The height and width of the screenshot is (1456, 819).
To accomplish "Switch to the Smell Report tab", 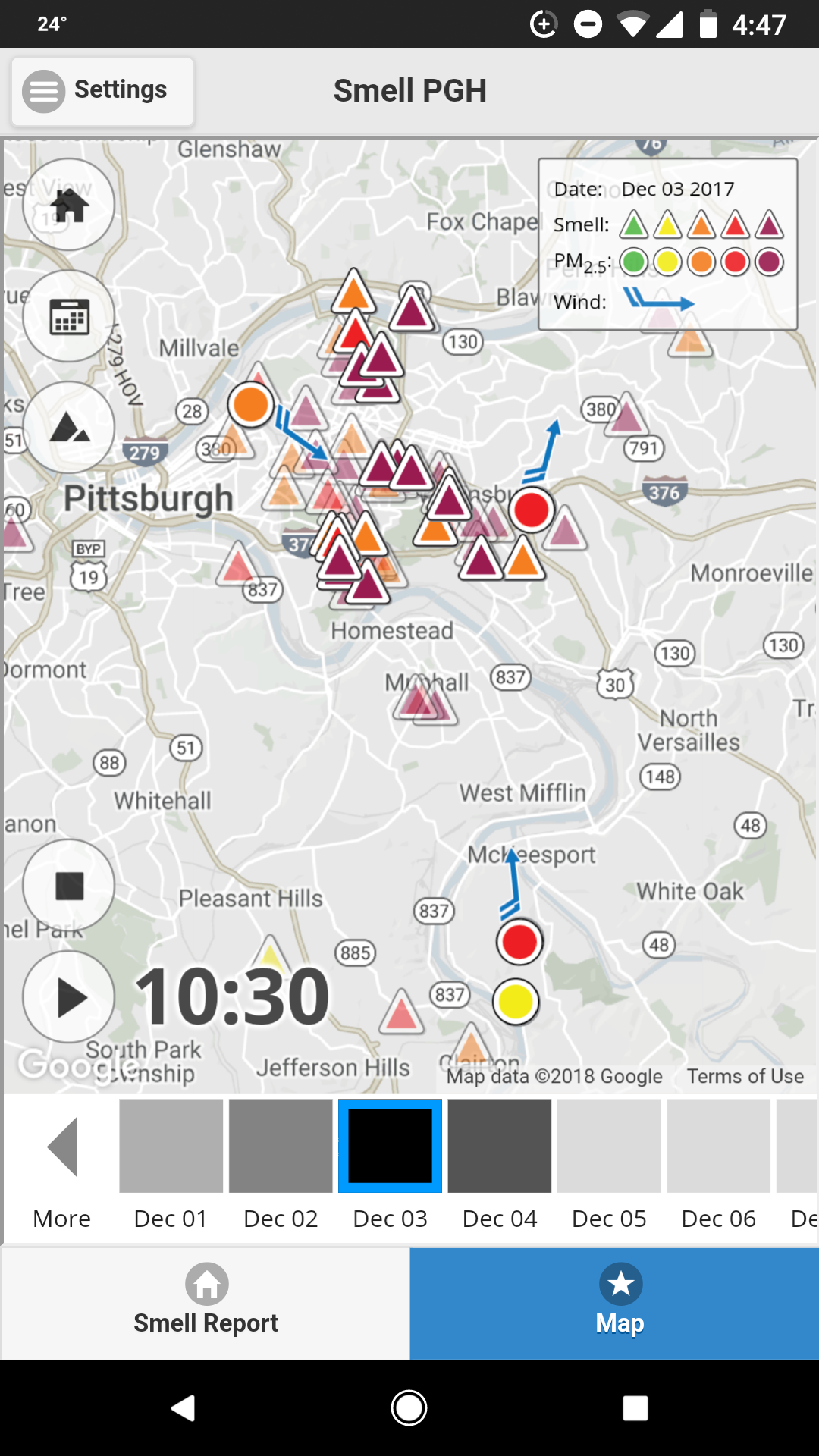I will pos(206,1304).
